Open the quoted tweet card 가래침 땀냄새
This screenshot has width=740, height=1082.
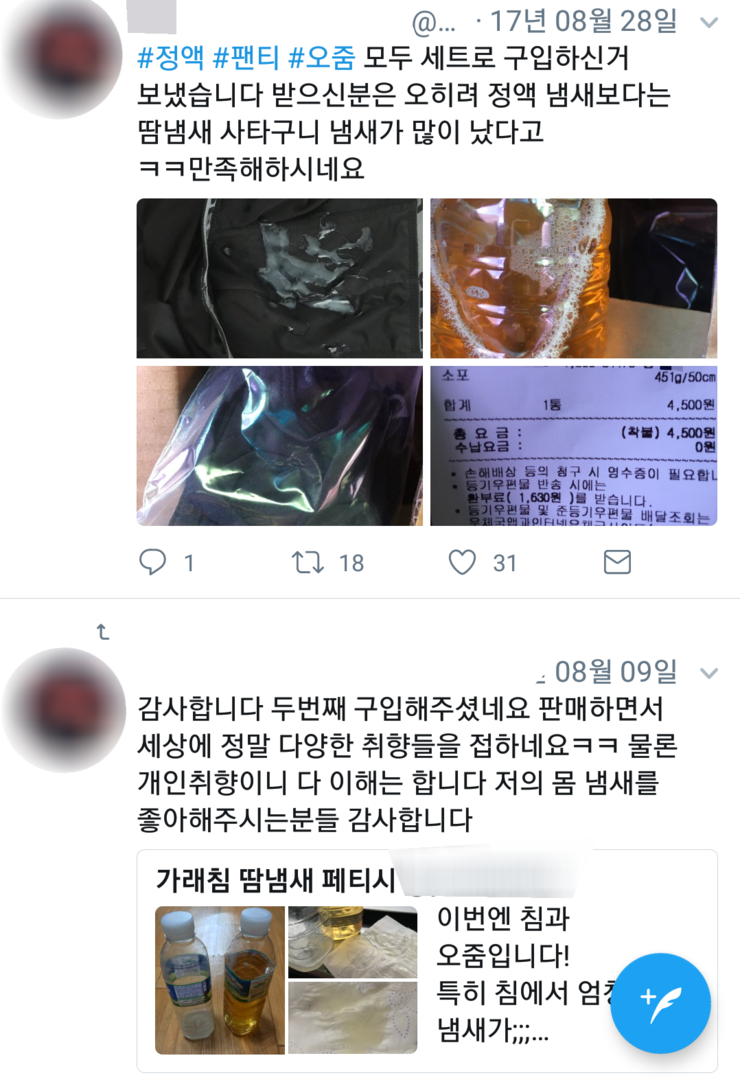pyautogui.click(x=427, y=960)
